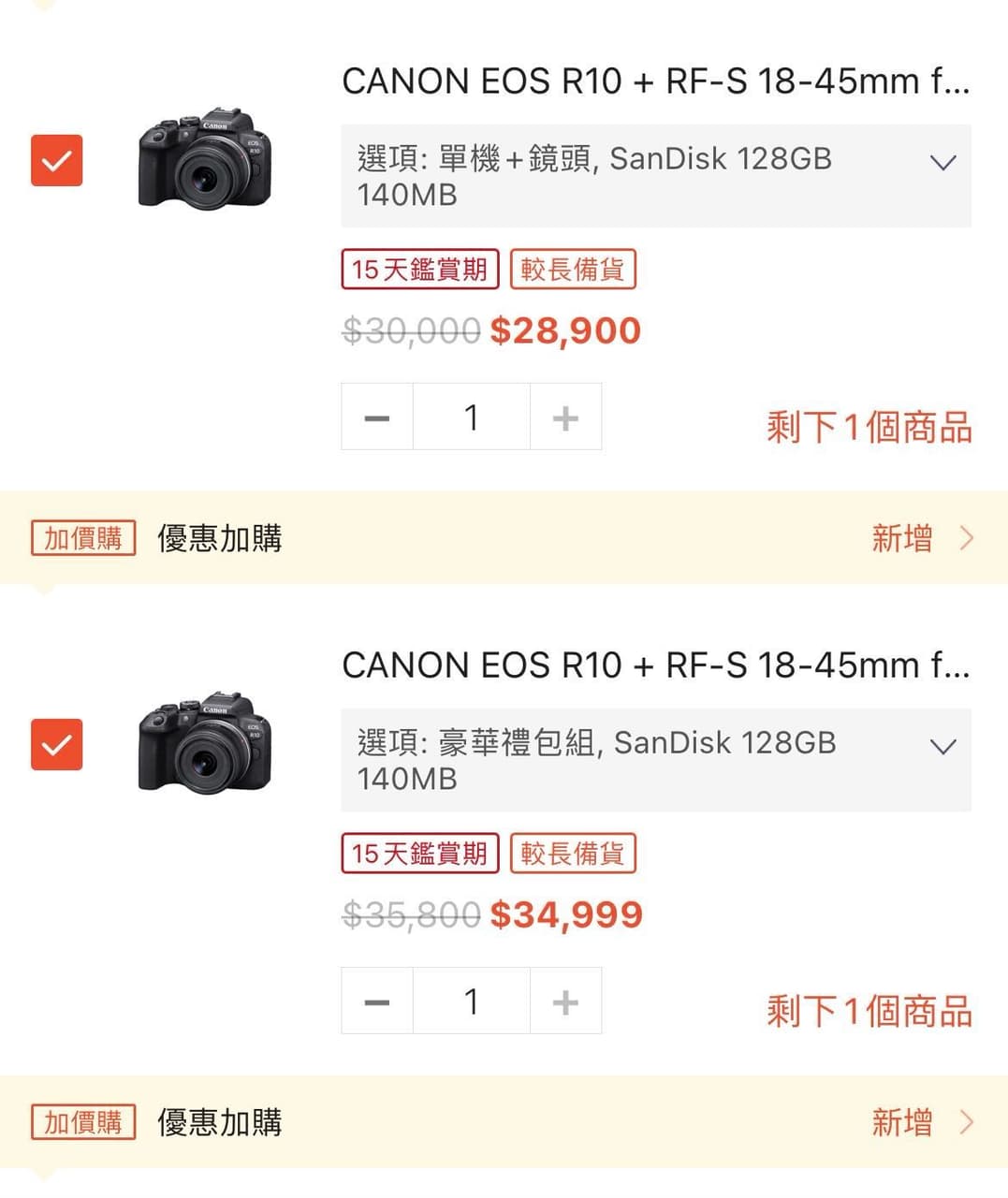This screenshot has width=1008, height=1198.
Task: Expand the bottom 新增 add-on section
Action: (x=901, y=1122)
